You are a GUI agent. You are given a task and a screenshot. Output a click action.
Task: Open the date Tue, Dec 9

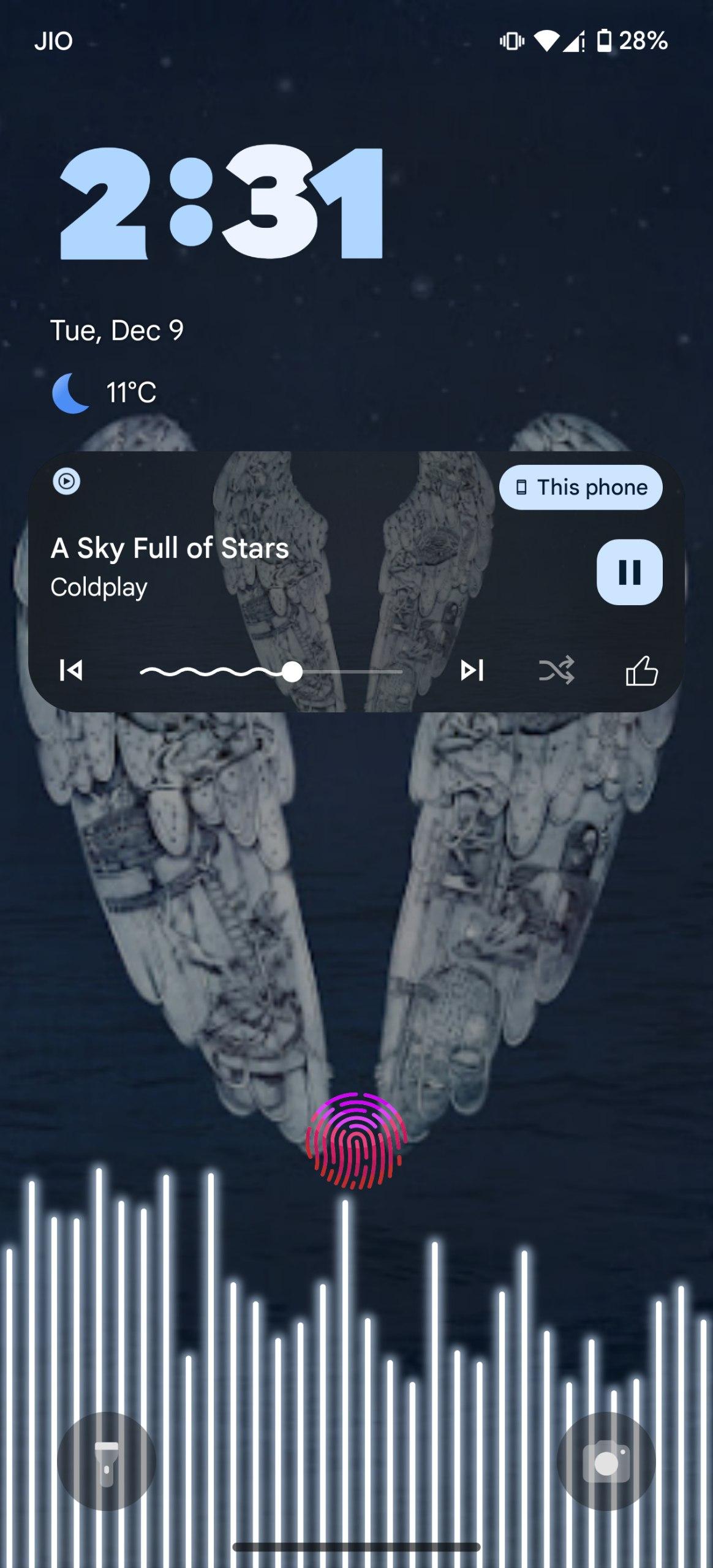116,331
